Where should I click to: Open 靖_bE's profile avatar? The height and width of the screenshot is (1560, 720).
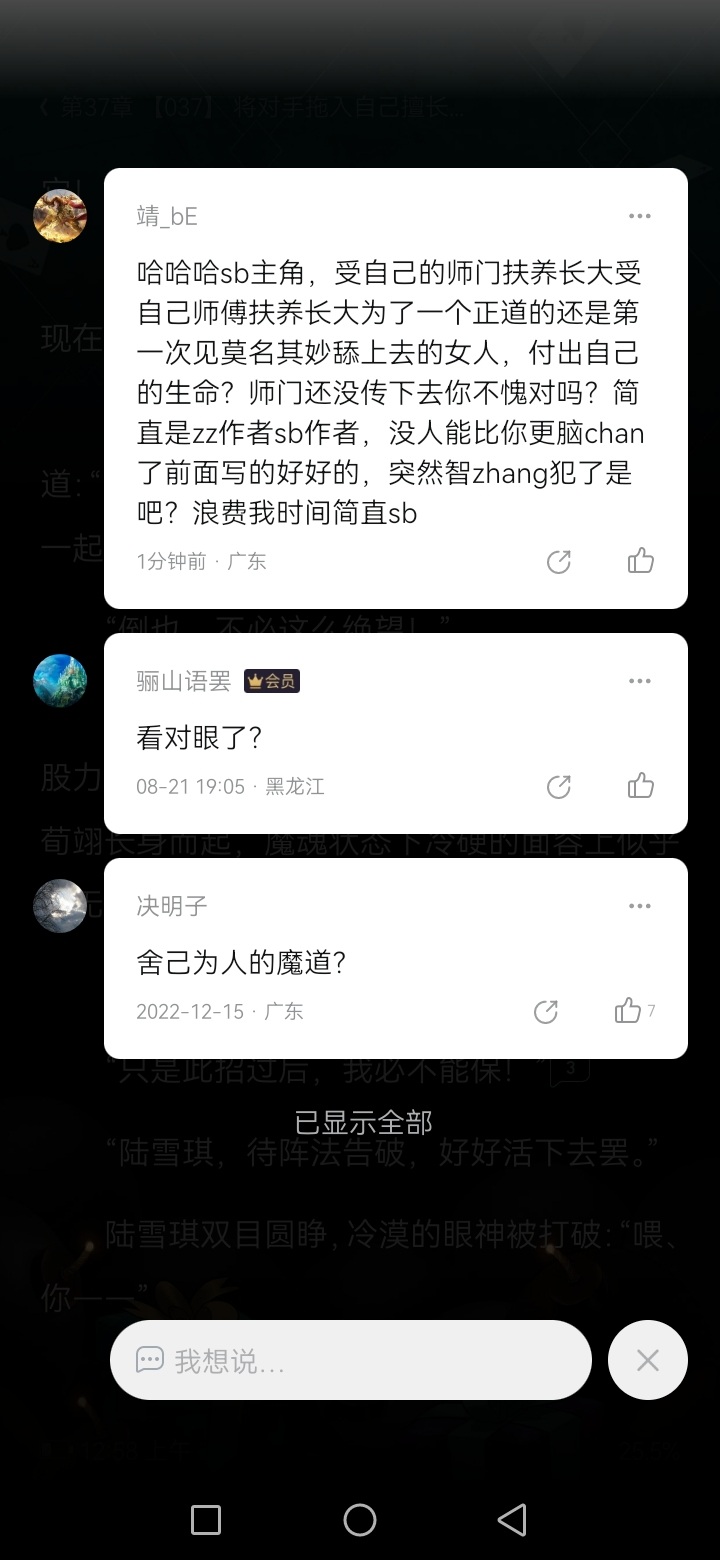60,216
